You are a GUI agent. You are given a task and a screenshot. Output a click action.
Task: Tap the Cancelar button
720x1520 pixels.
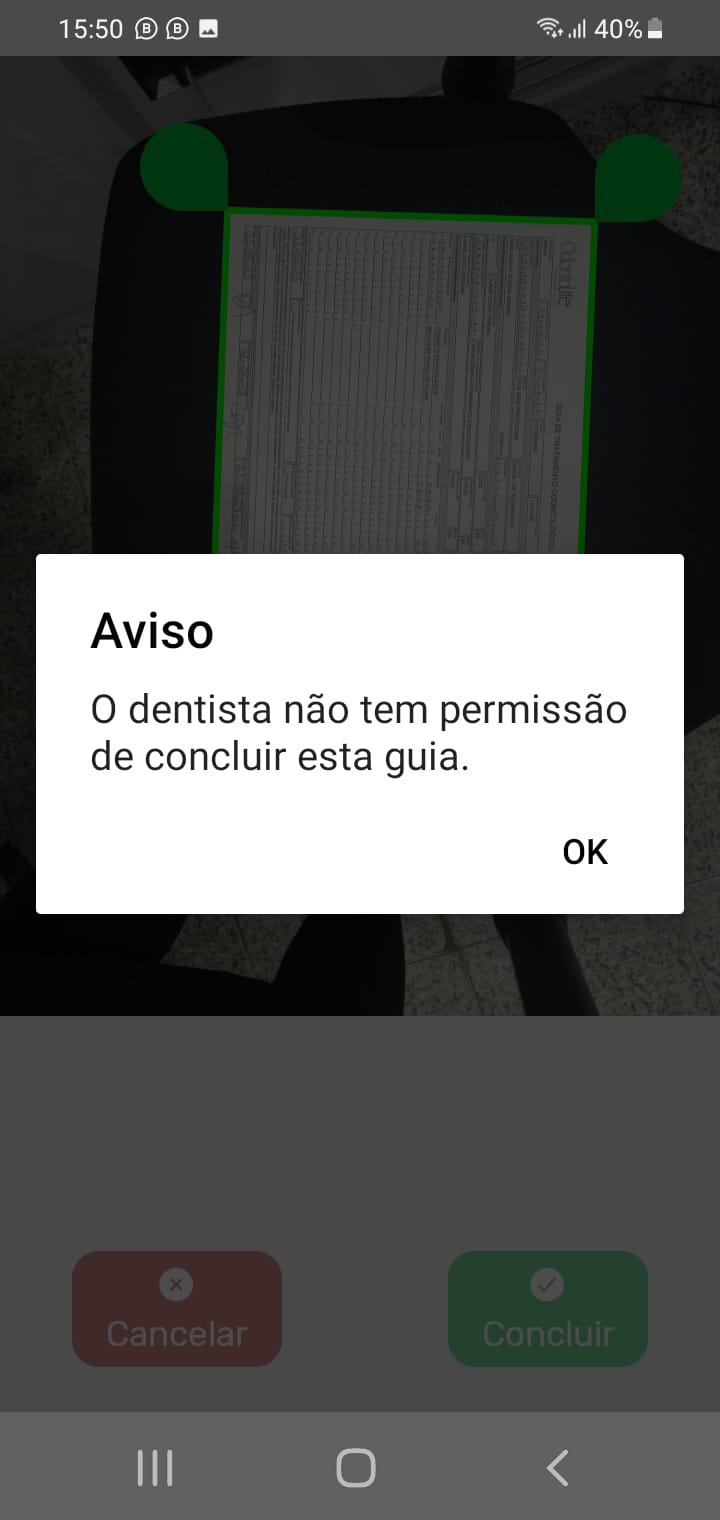(x=177, y=1309)
